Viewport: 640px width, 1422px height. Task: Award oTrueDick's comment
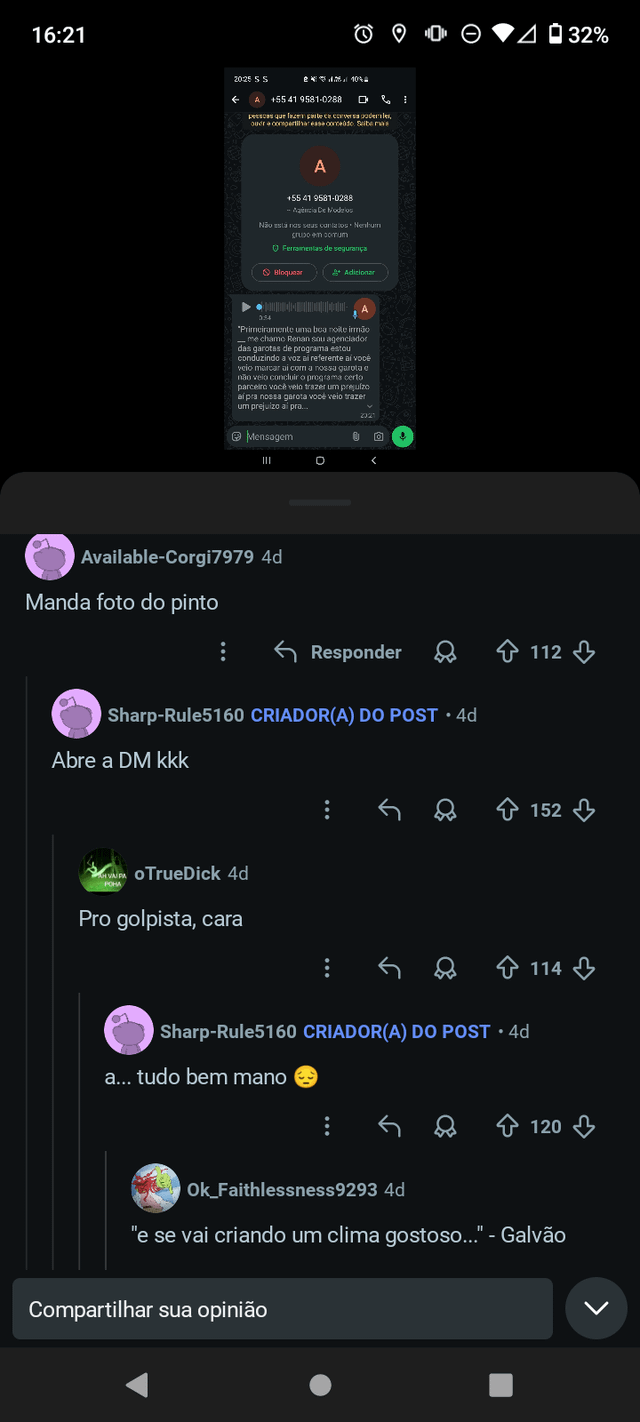pos(445,968)
